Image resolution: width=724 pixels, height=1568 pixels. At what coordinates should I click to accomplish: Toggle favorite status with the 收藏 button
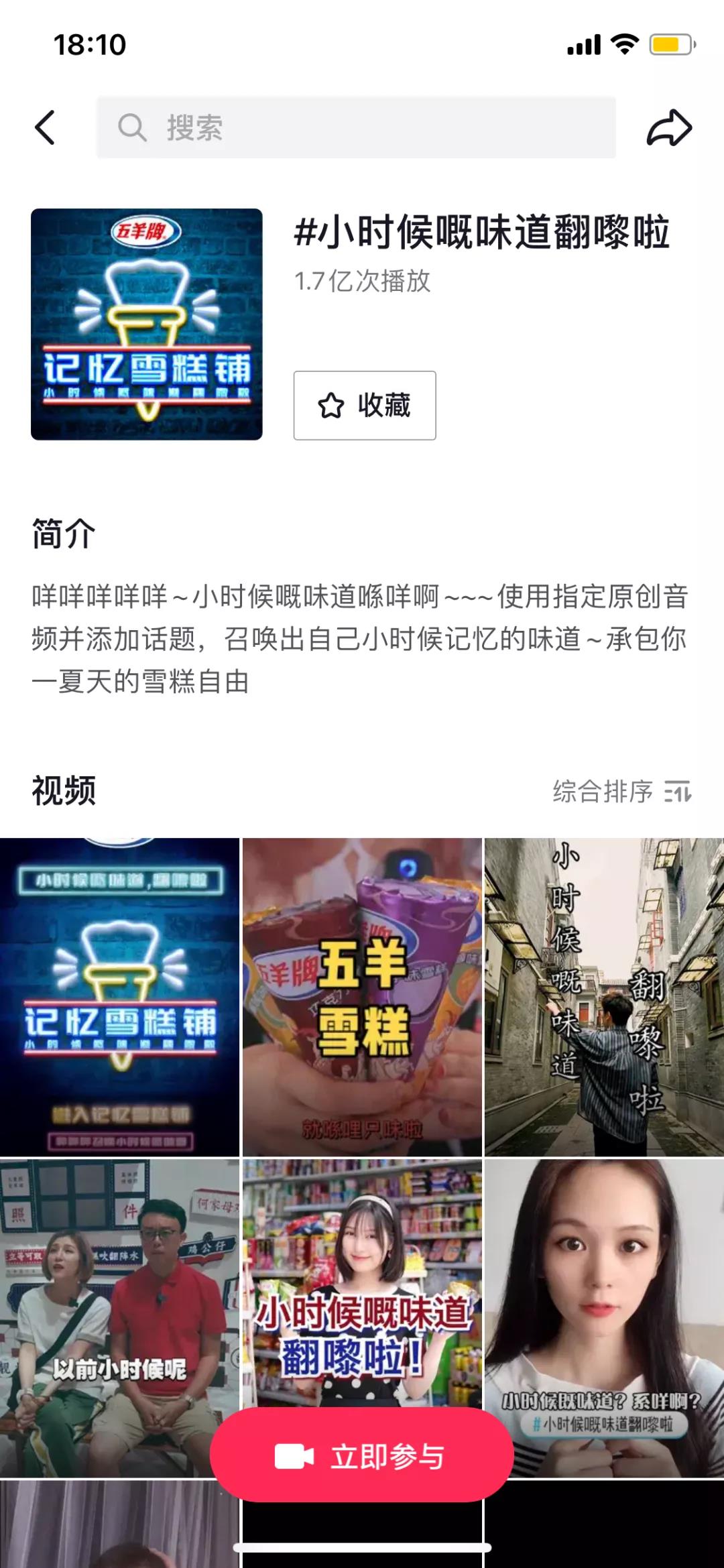point(365,405)
